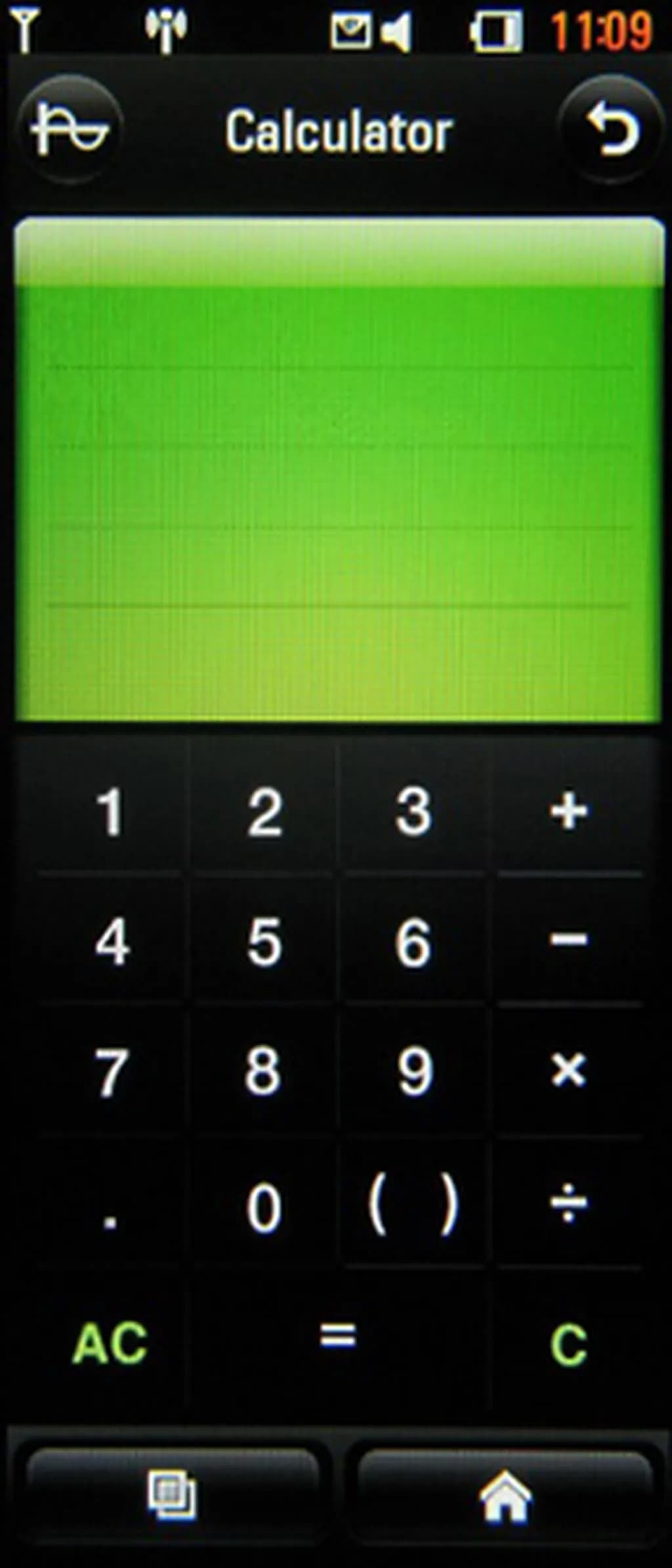Enter digit 3
This screenshot has width=672, height=1568.
[413, 811]
